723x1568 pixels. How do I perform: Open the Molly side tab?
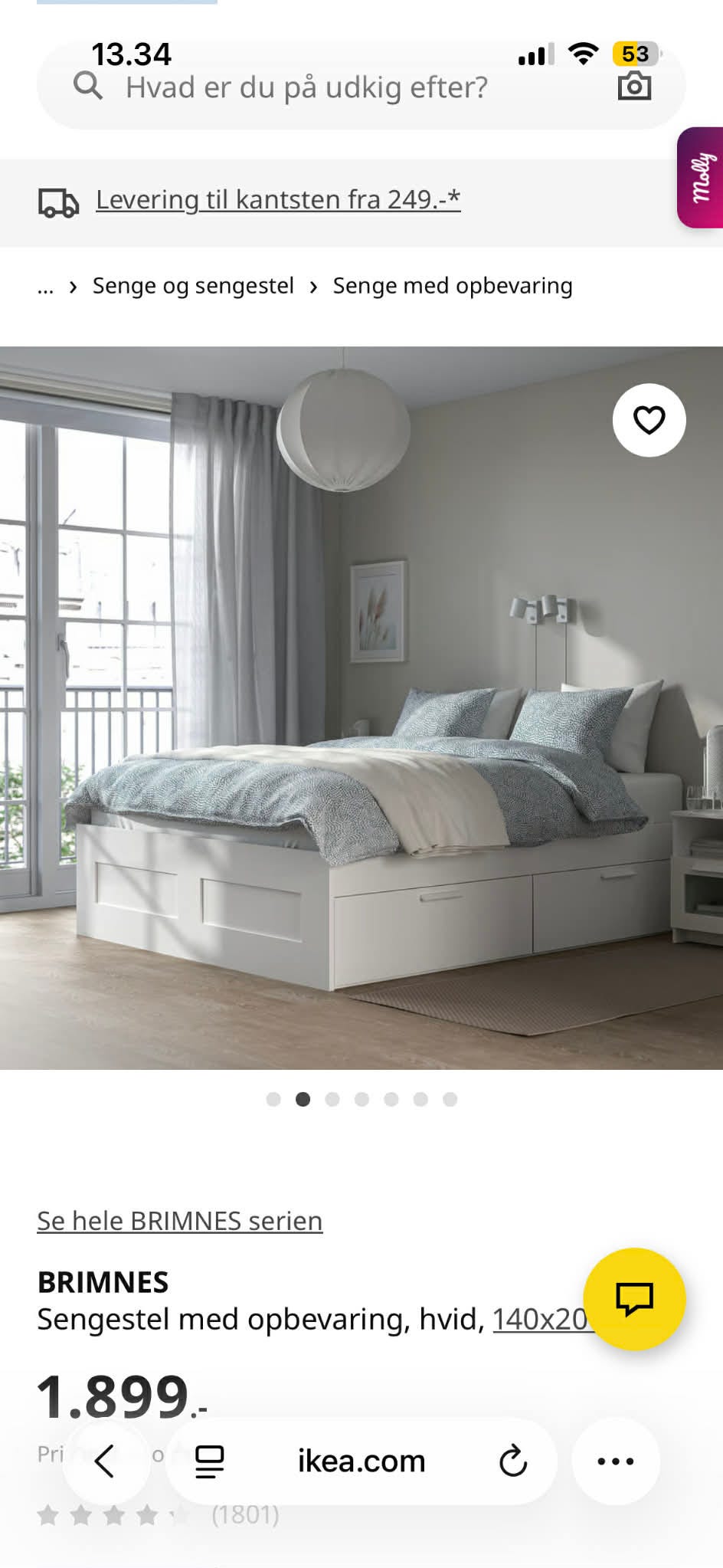tap(701, 178)
